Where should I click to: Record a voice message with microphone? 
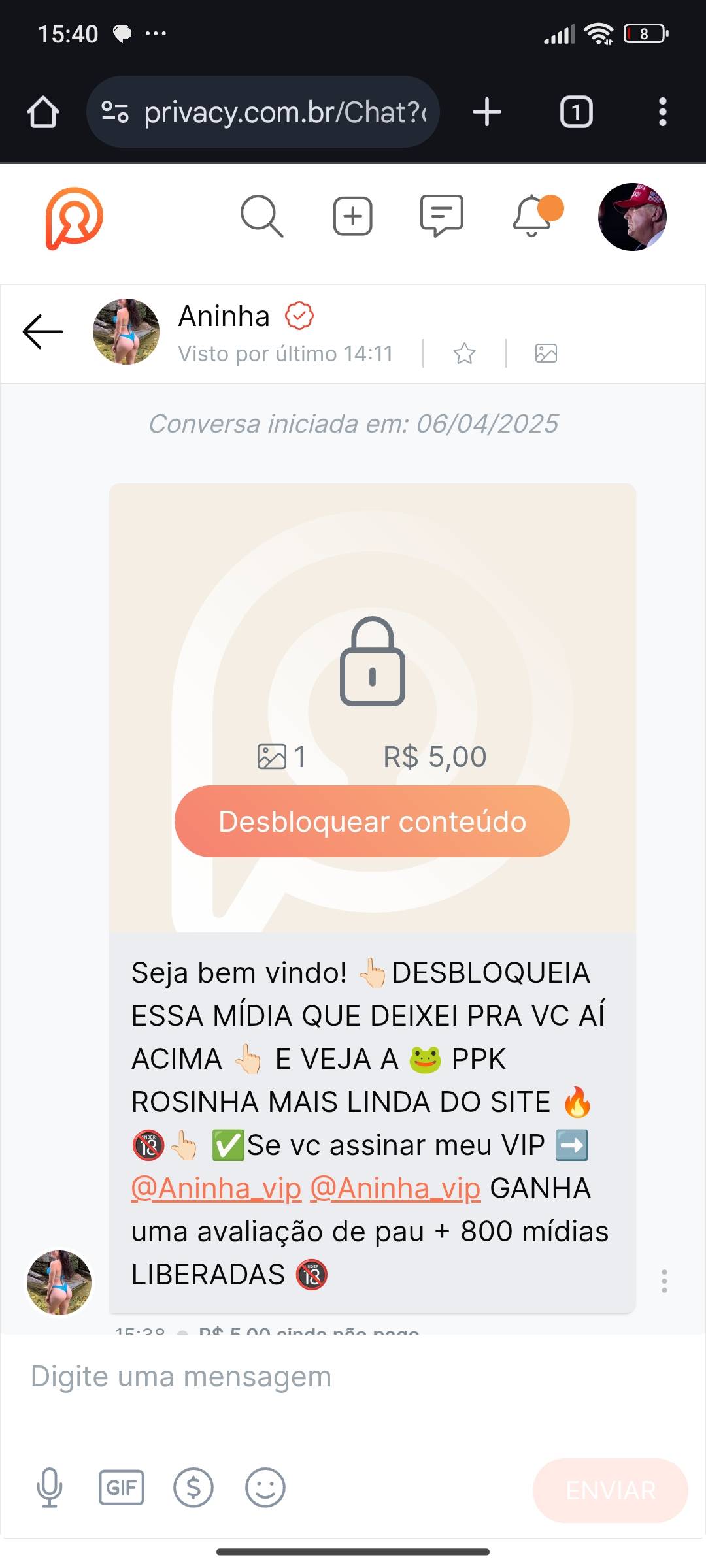point(50,1488)
